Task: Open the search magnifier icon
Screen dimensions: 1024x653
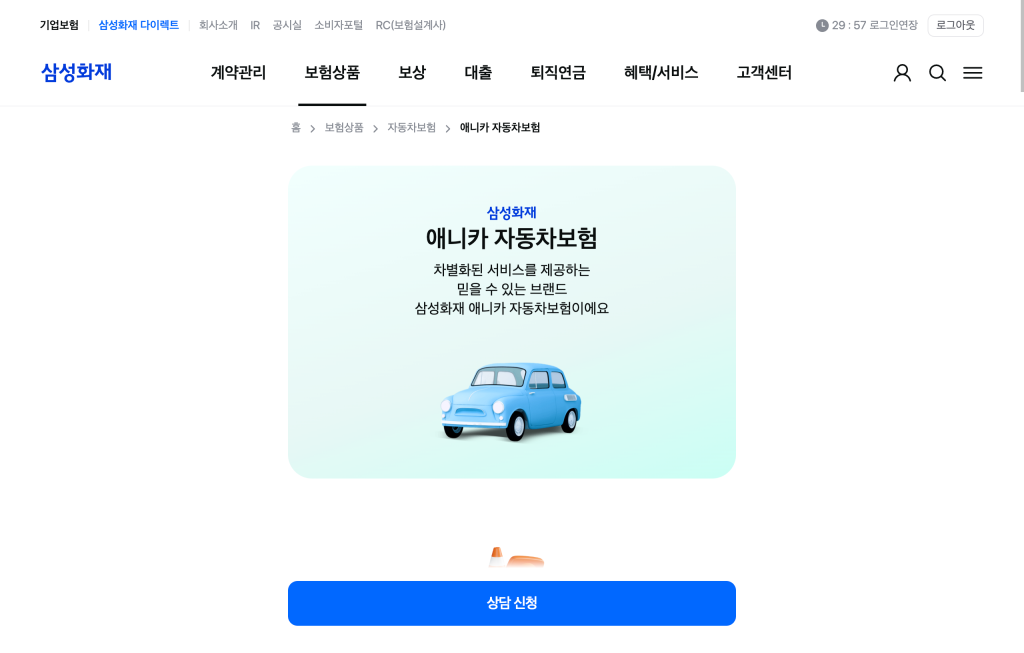Action: click(937, 73)
